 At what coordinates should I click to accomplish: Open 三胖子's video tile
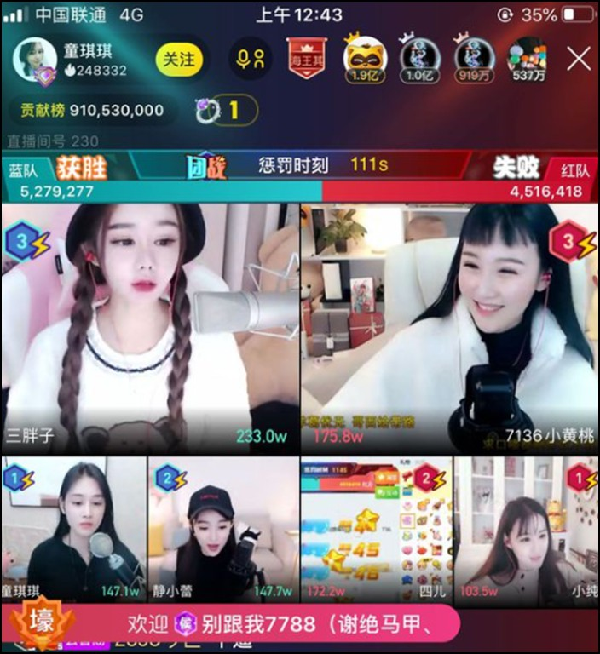tap(150, 320)
